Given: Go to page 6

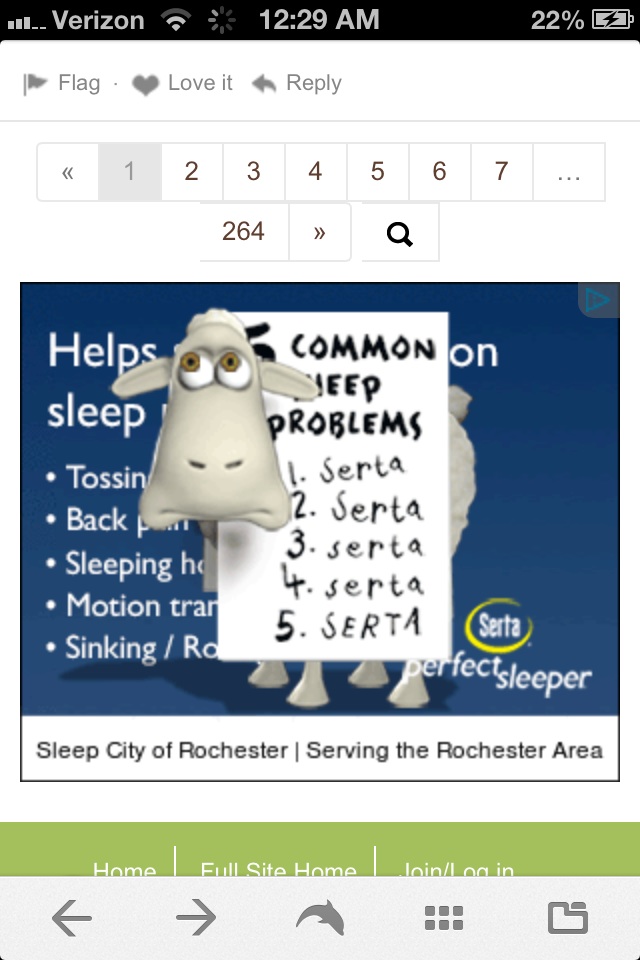Looking at the screenshot, I should pos(439,172).
